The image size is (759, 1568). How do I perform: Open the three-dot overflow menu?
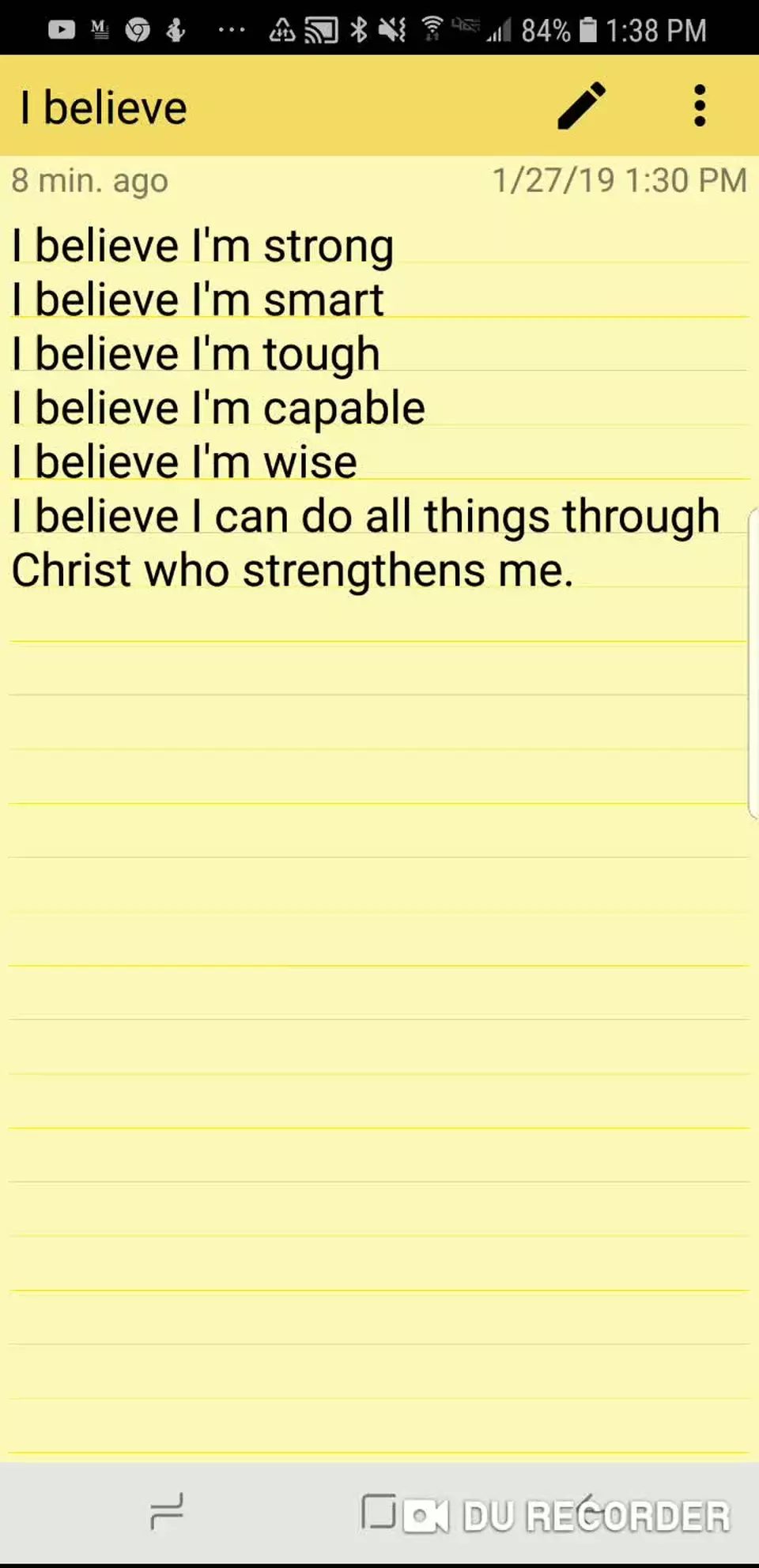click(x=699, y=106)
